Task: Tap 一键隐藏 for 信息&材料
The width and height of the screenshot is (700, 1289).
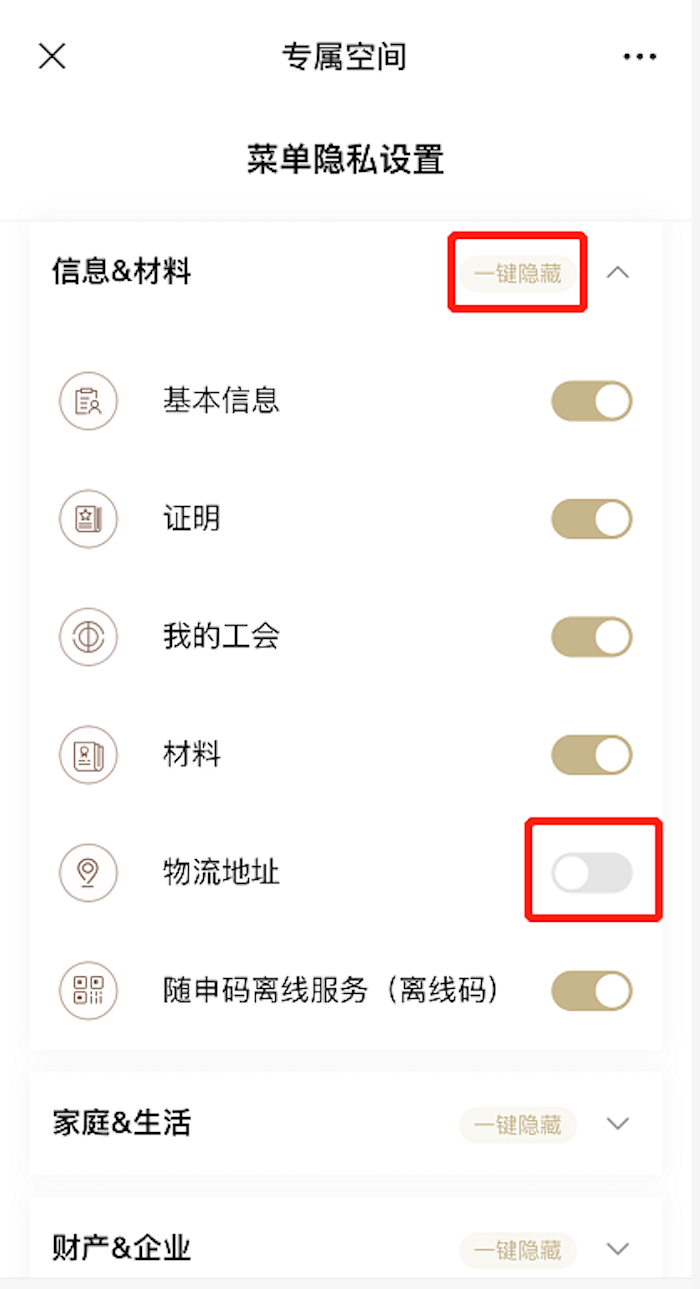Action: (x=518, y=272)
